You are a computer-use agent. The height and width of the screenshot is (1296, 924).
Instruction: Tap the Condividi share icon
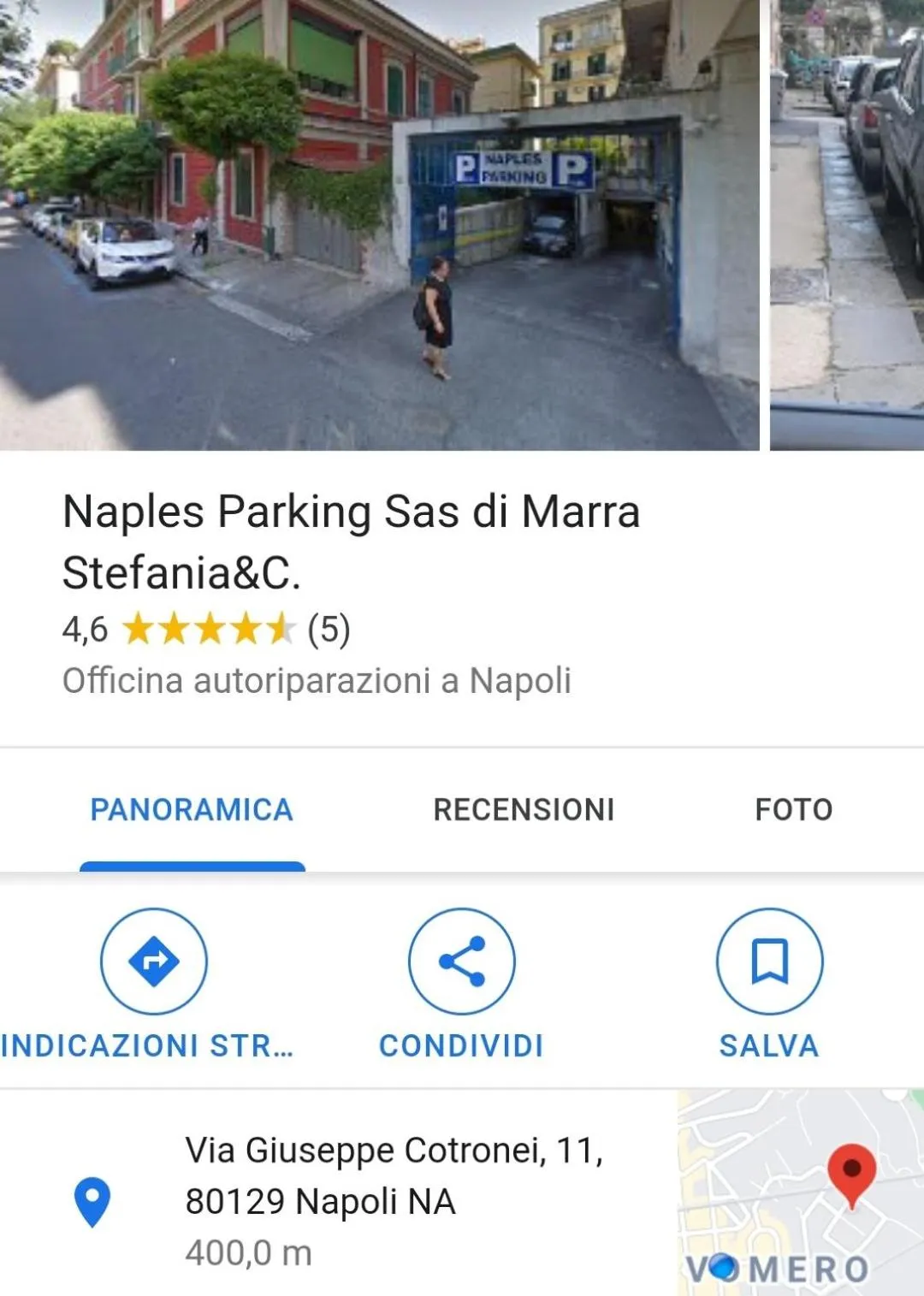[x=462, y=960]
